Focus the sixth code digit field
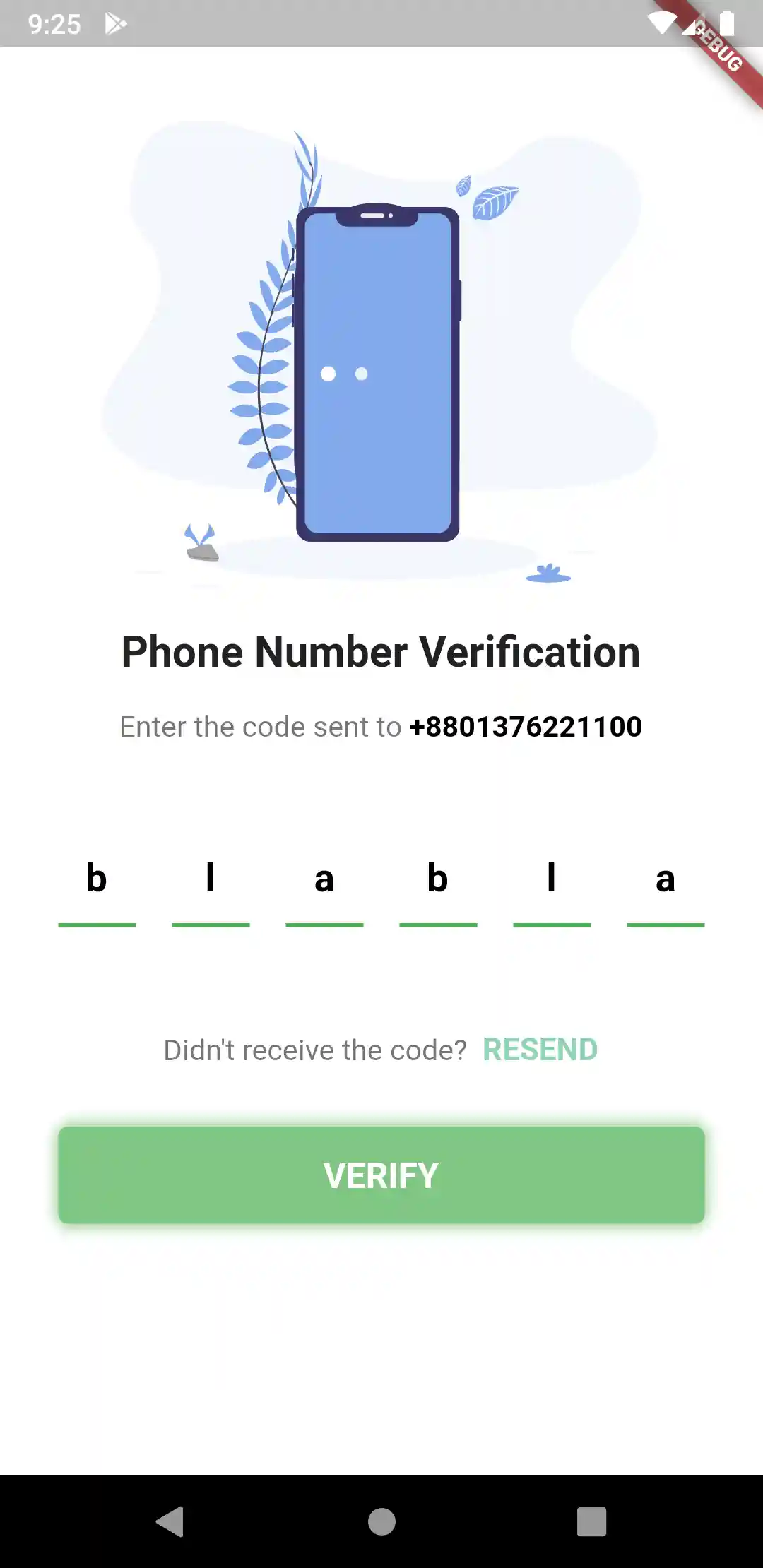763x1568 pixels. [666, 883]
